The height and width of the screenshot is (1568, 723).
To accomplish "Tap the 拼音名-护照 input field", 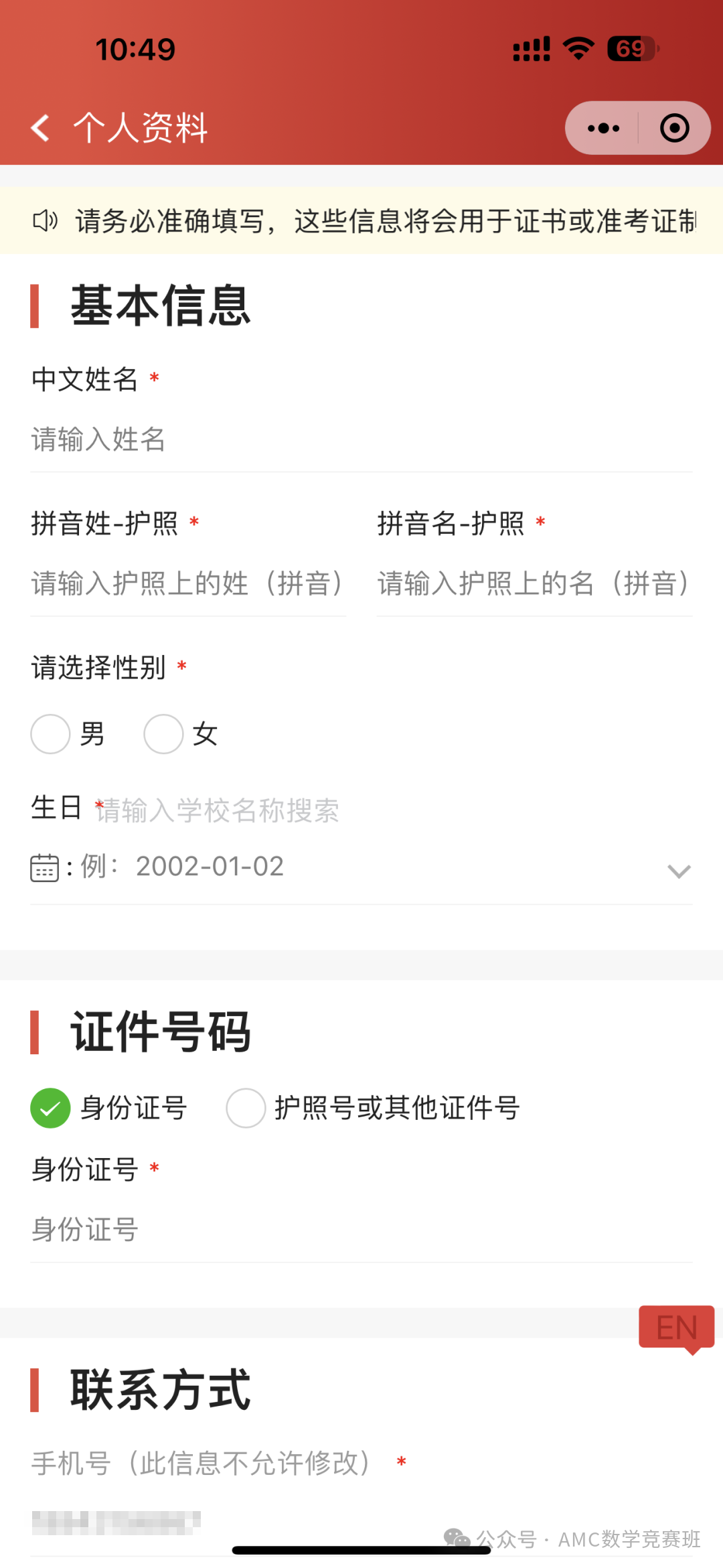I will (535, 583).
